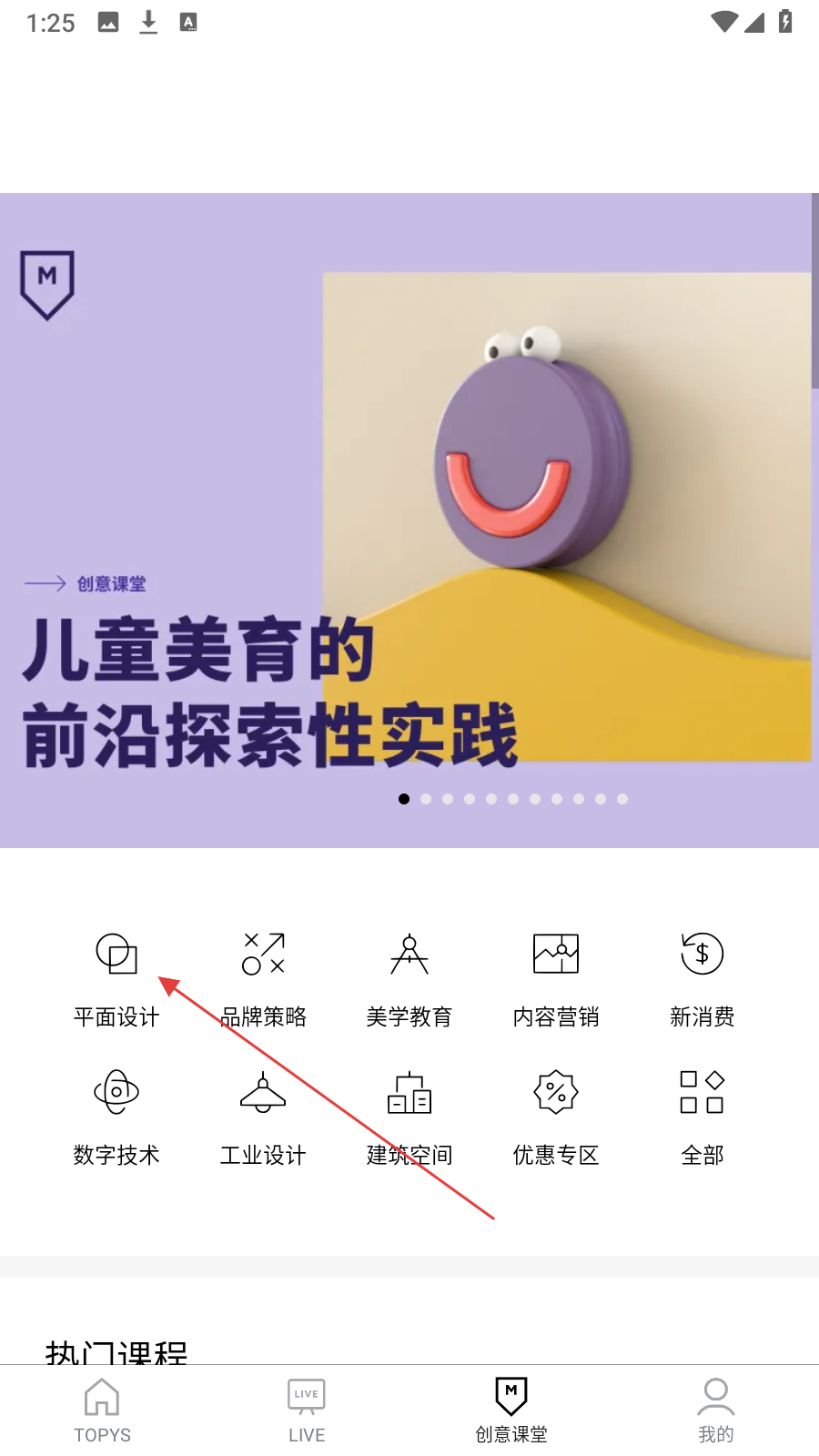Select the 创意课堂 tab
Image resolution: width=819 pixels, height=1456 pixels.
(511, 1410)
